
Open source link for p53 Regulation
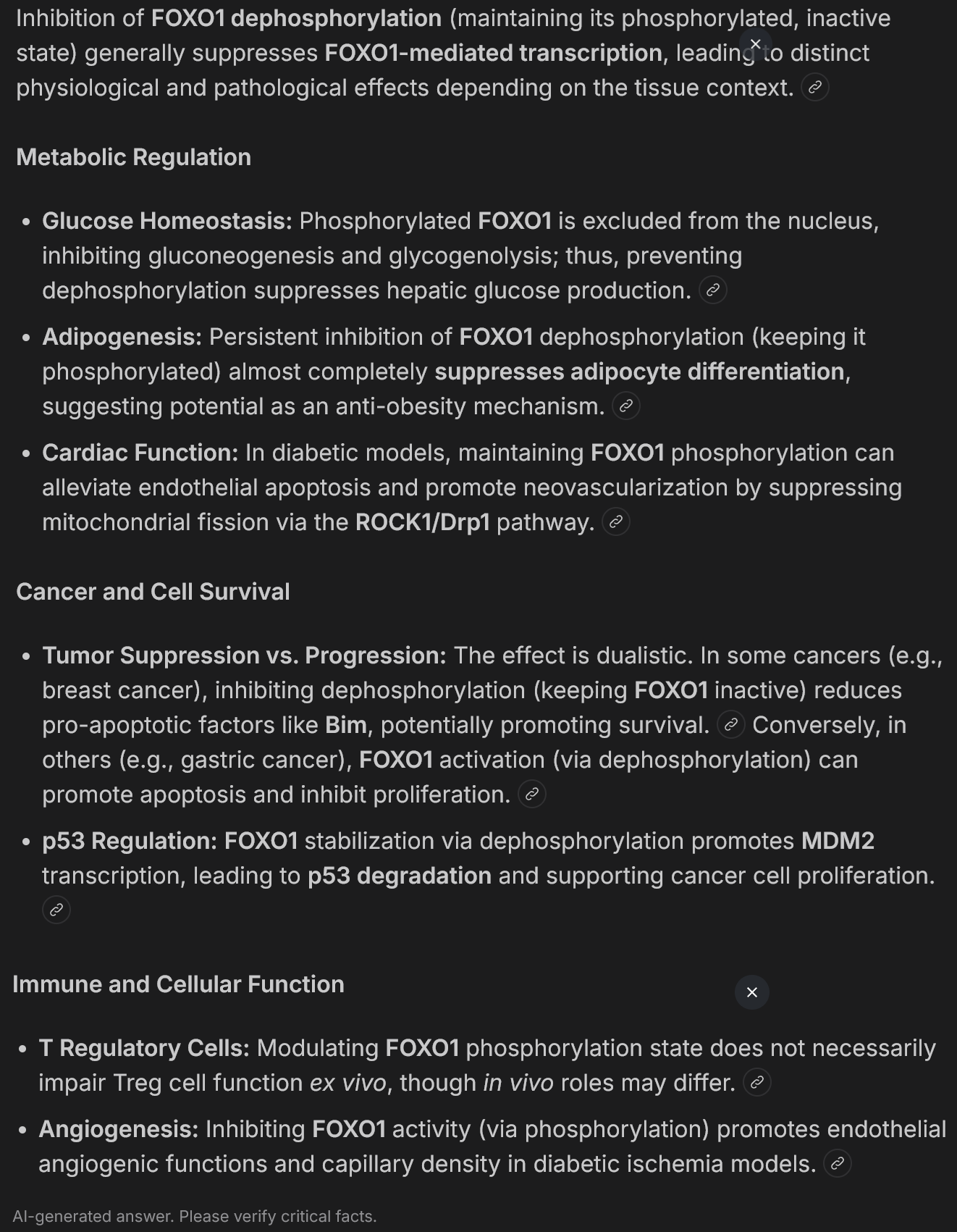[56, 910]
